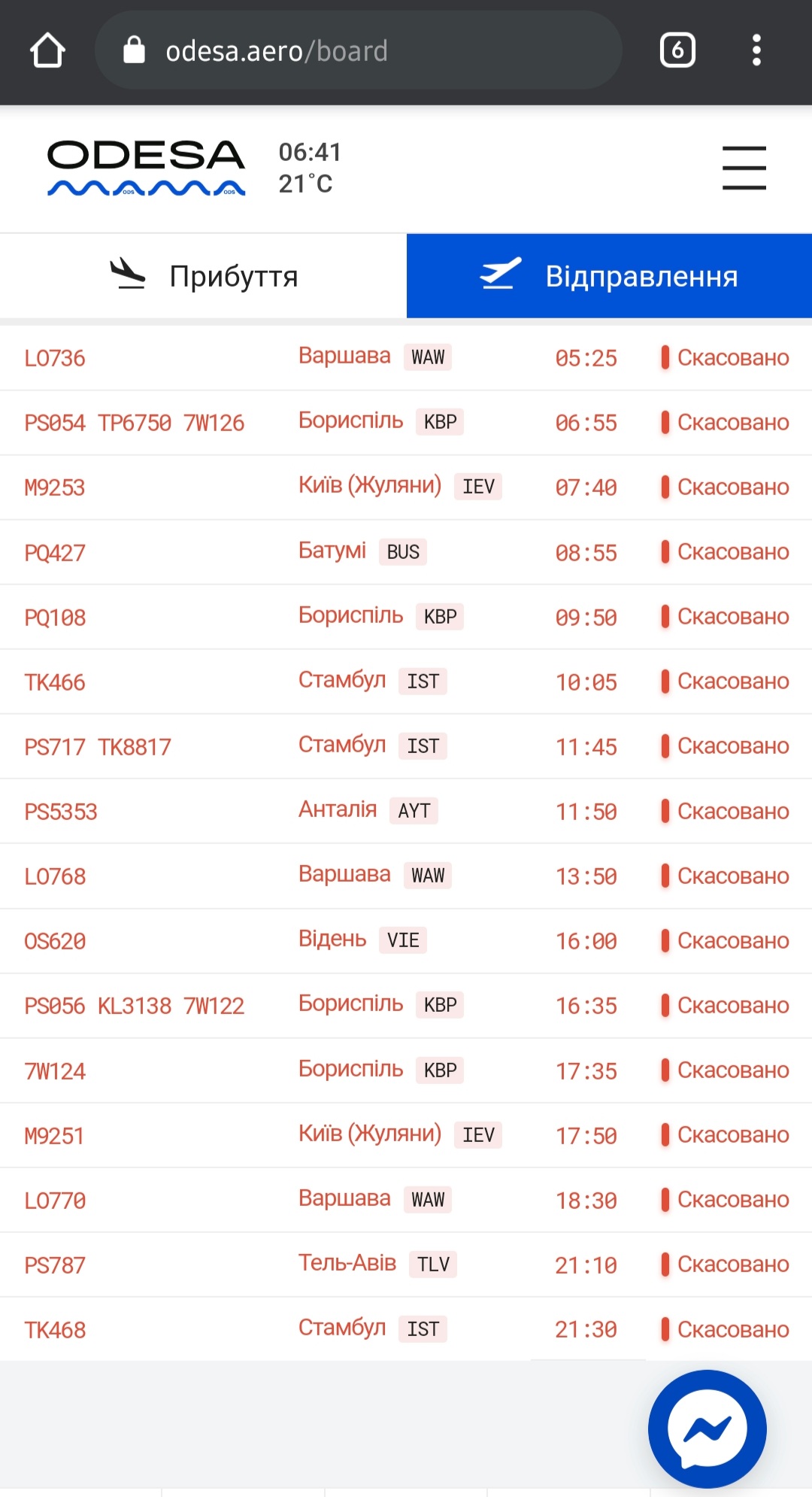Screen dimensions: 812x1497
Task: Select the Відправлення tab
Action: tap(609, 276)
